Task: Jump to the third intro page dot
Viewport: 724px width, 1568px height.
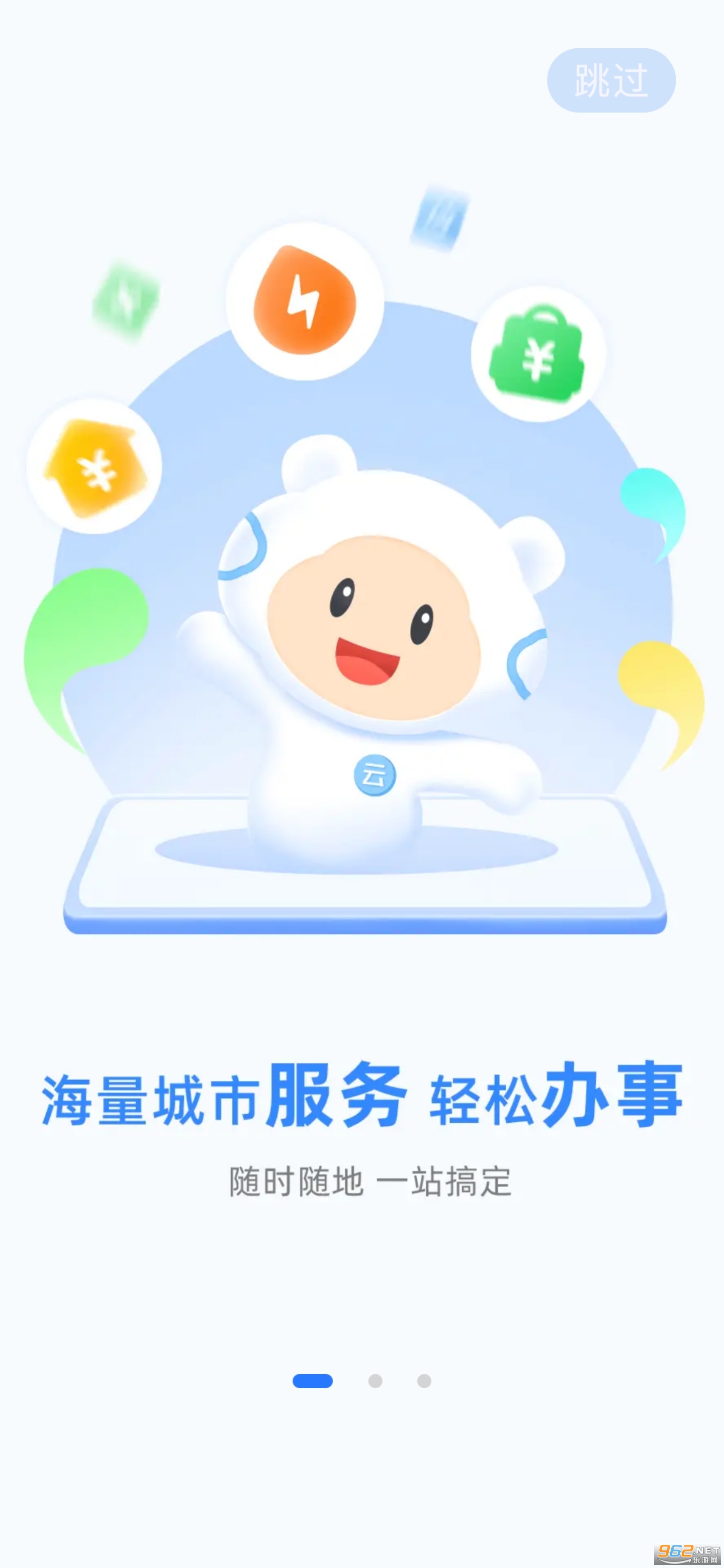Action: (x=424, y=1381)
